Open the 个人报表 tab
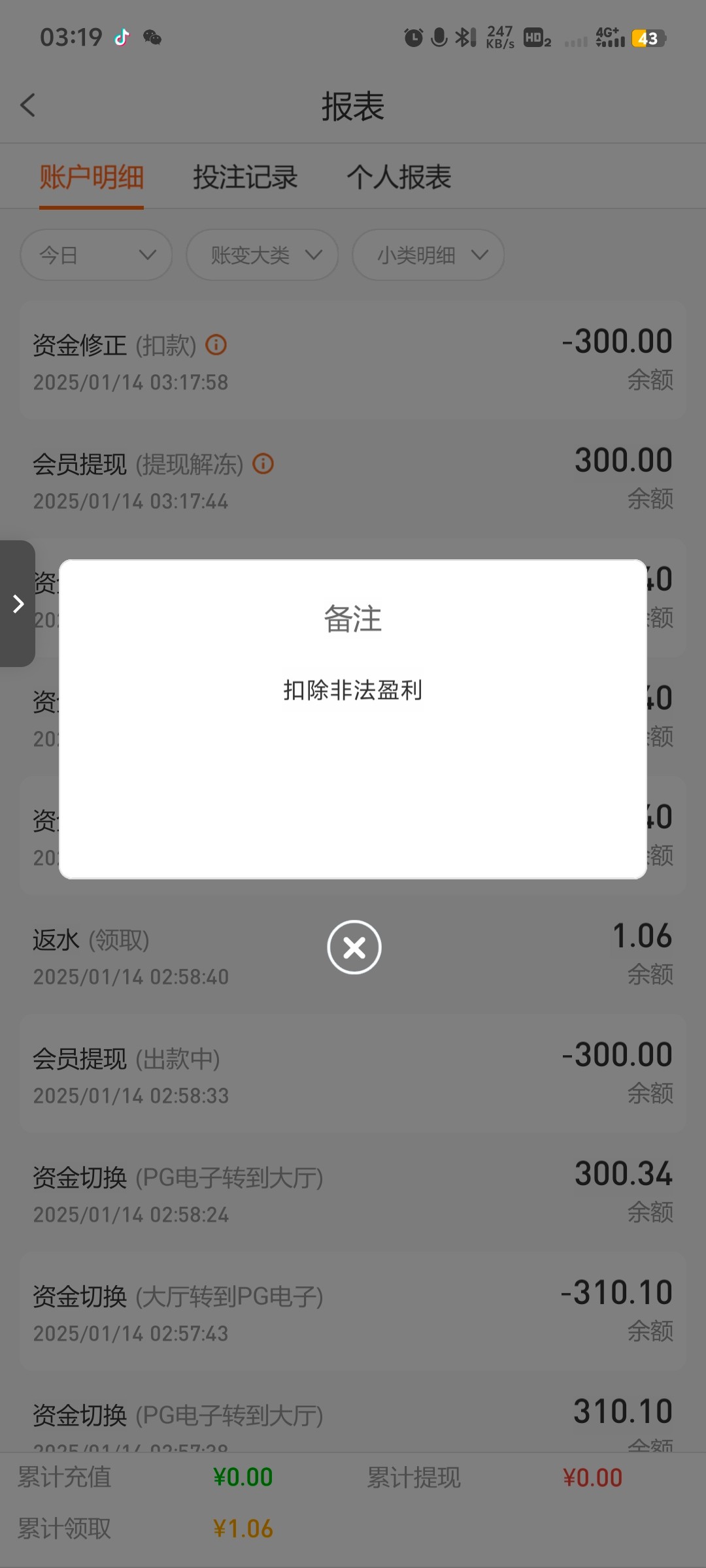The width and height of the screenshot is (706, 1568). point(399,177)
